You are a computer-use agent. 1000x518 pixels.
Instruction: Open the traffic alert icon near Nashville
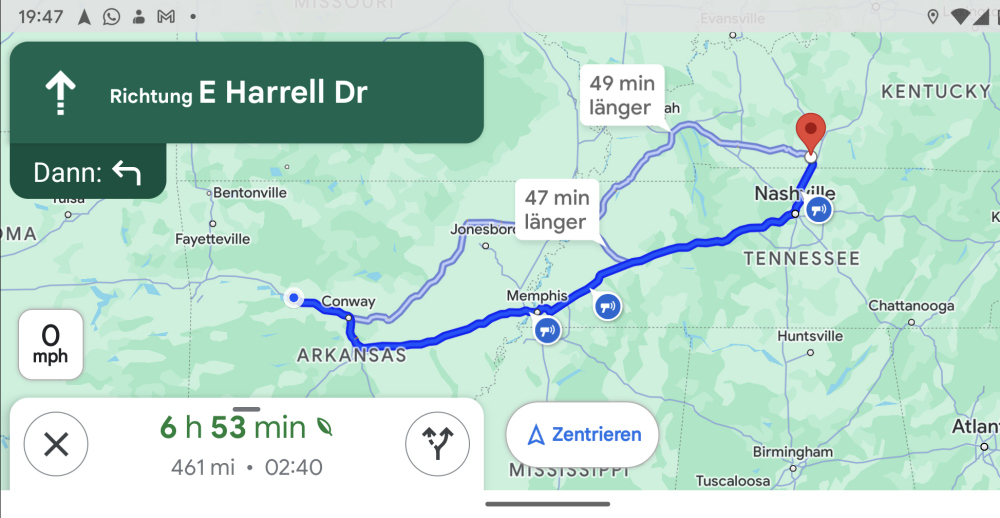pyautogui.click(x=819, y=210)
